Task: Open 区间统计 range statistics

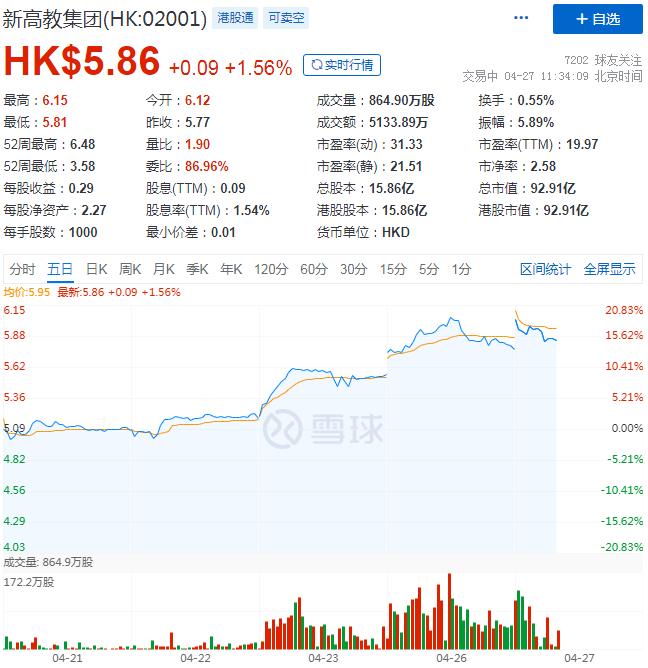Action: [x=546, y=269]
